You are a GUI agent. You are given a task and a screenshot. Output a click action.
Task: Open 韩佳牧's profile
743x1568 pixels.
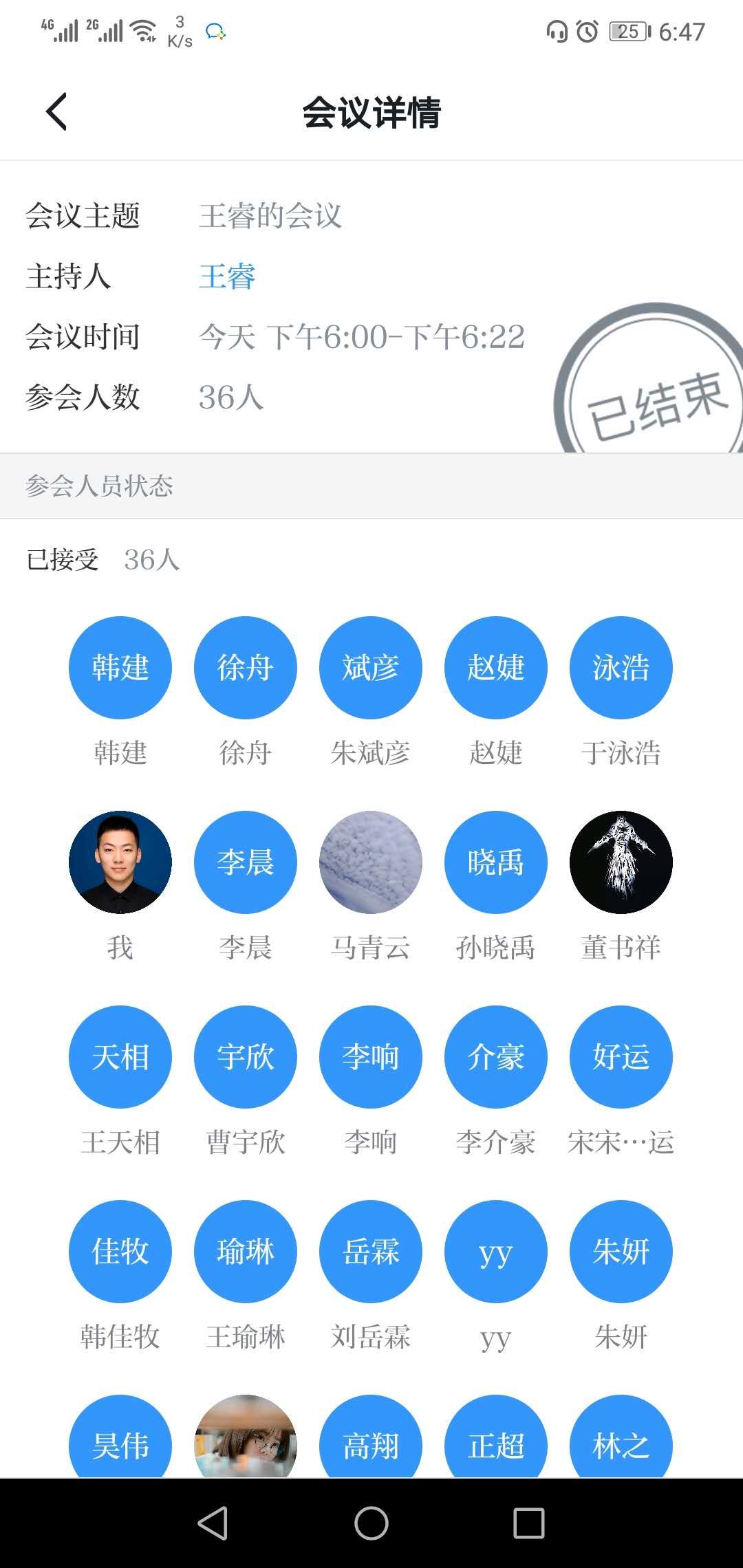[120, 1252]
